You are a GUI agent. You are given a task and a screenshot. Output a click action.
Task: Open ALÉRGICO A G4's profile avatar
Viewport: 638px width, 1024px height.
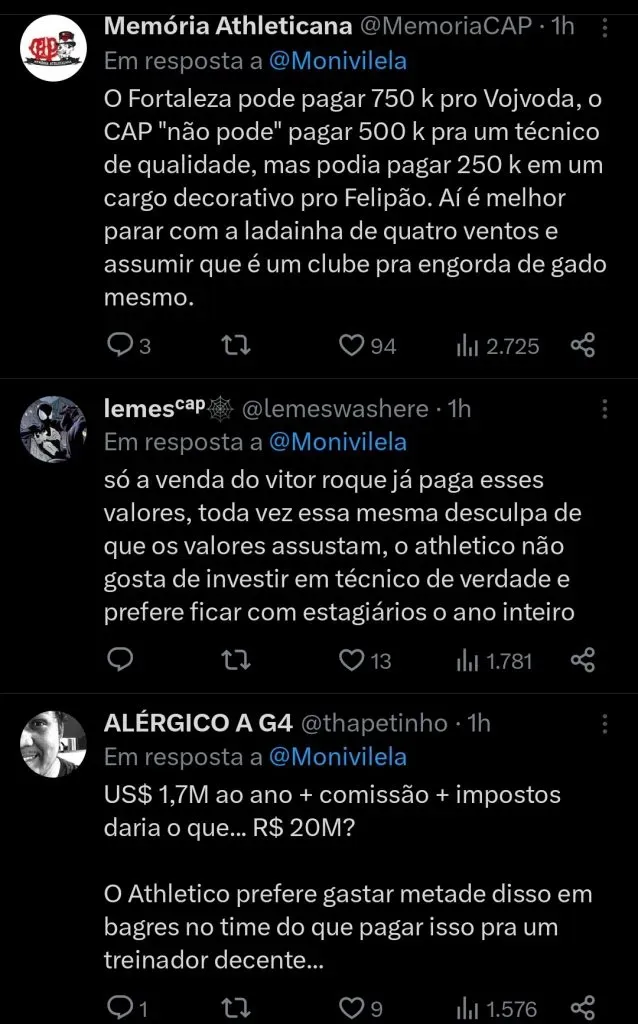point(54,743)
